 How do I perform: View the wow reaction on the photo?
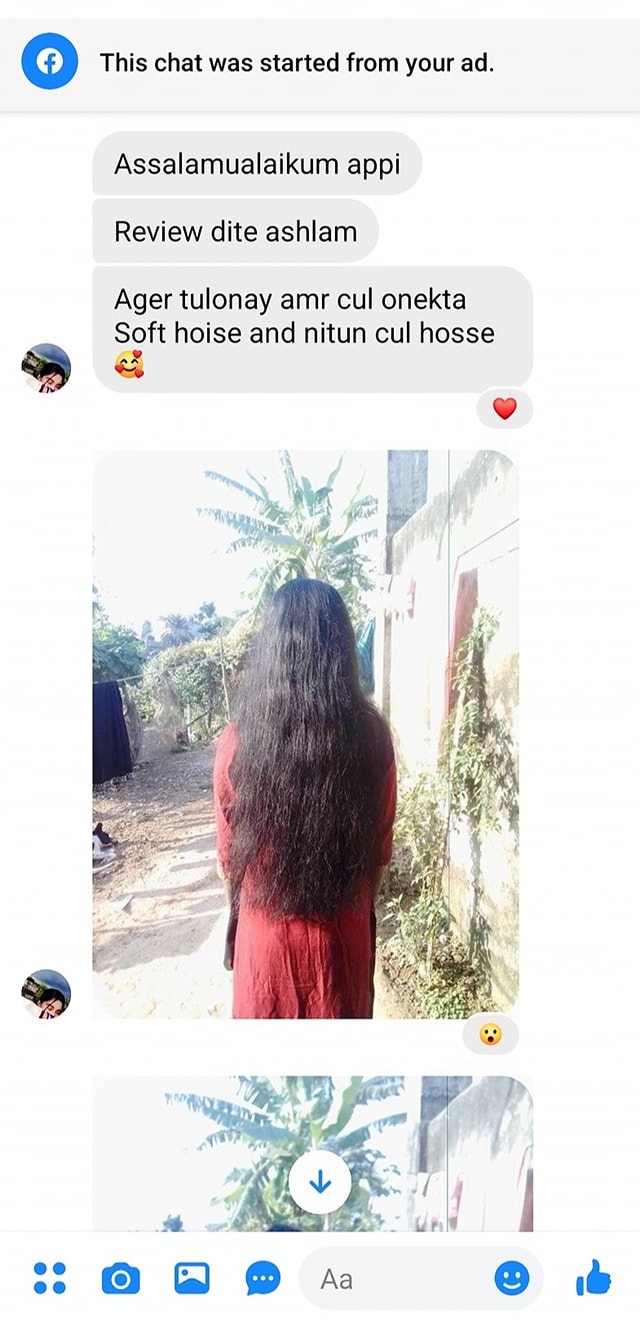click(x=490, y=1035)
